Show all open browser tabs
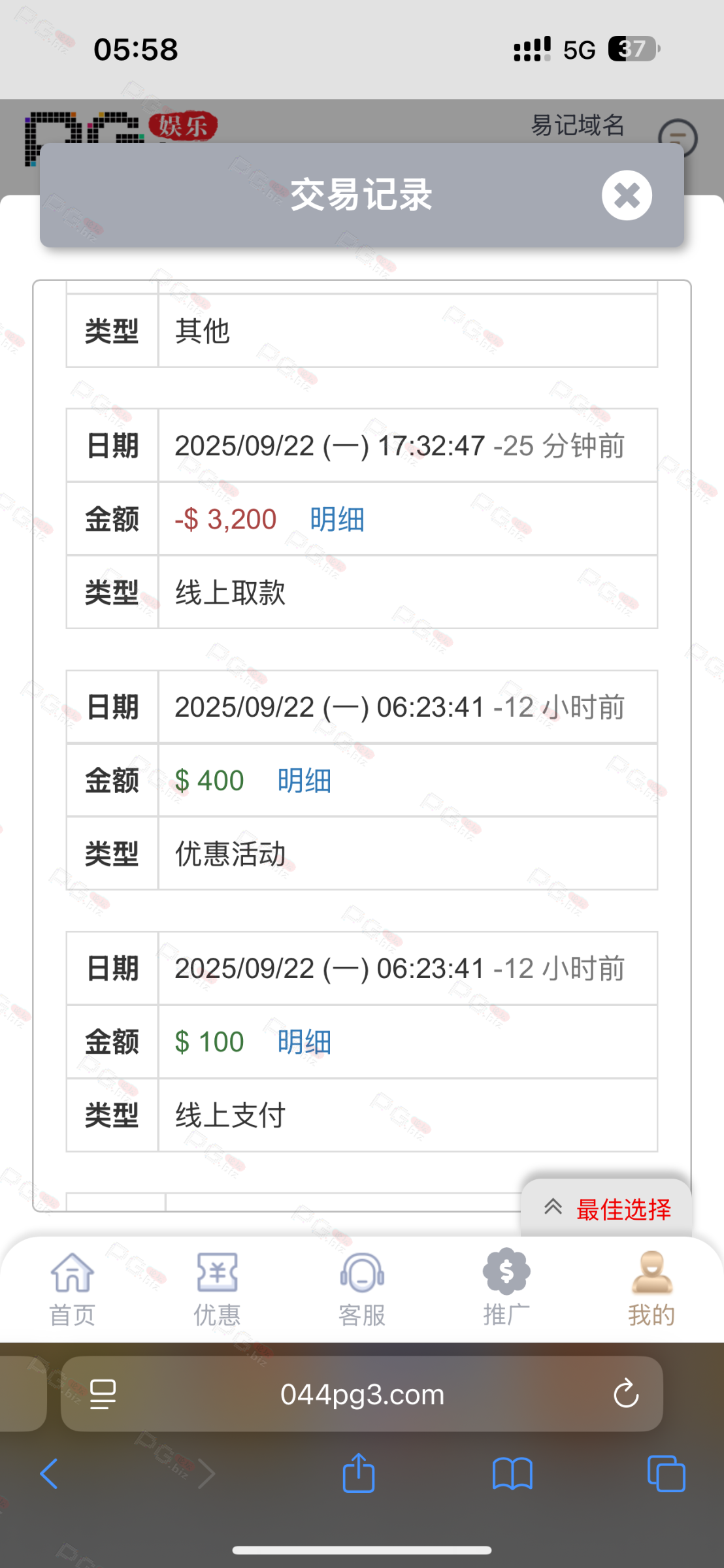Image resolution: width=724 pixels, height=1568 pixels. pyautogui.click(x=666, y=1474)
